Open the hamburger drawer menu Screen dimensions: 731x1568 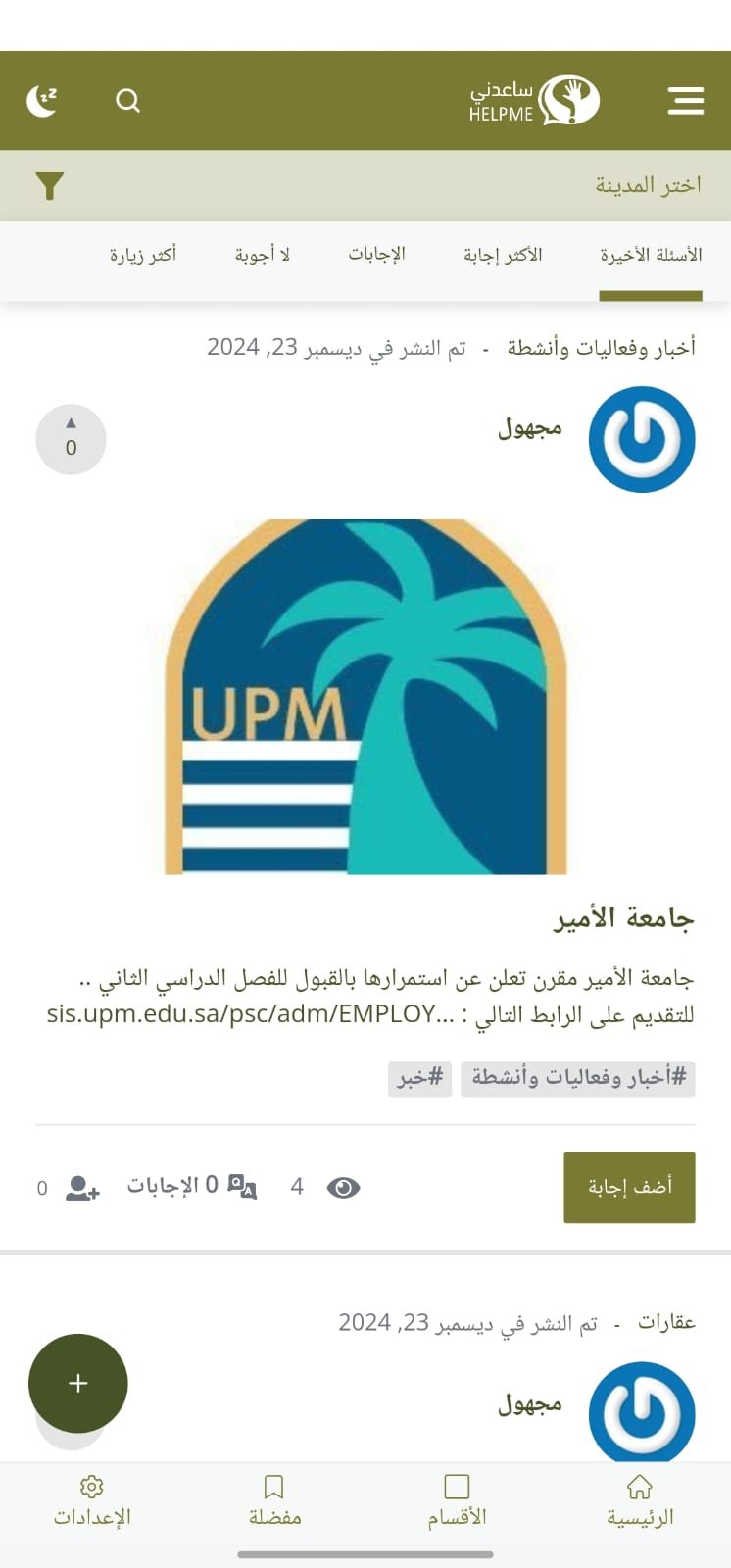(685, 100)
